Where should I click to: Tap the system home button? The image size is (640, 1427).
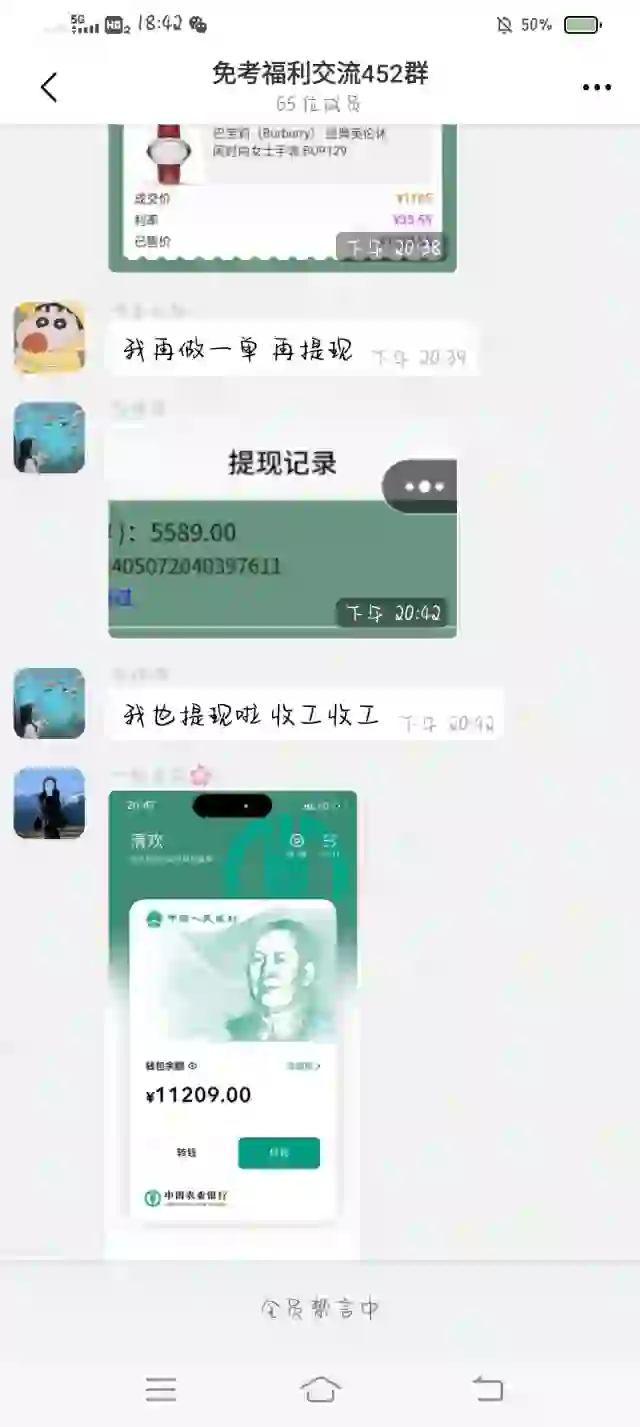tap(320, 1389)
